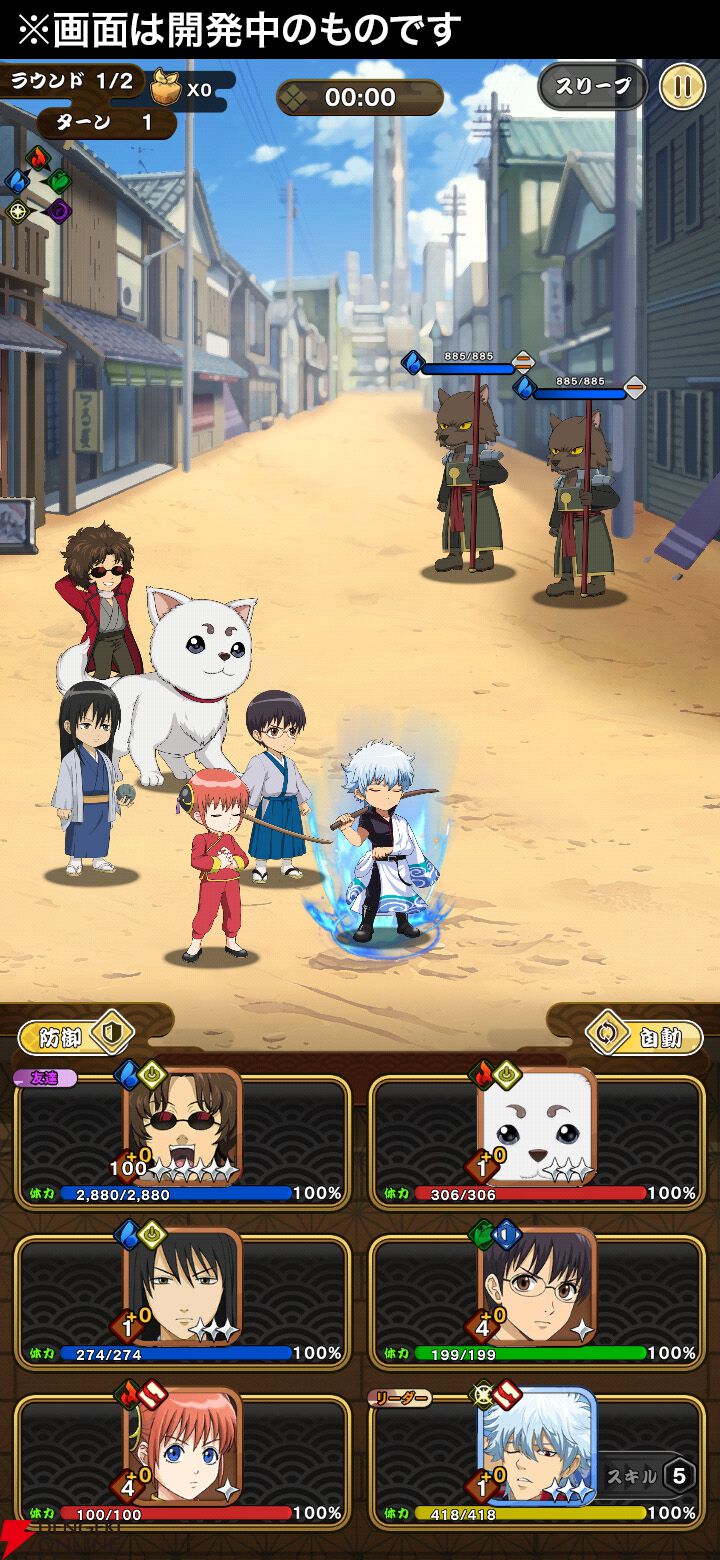This screenshot has width=720, height=1560.
Task: Pause the battle
Action: pyautogui.click(x=682, y=87)
